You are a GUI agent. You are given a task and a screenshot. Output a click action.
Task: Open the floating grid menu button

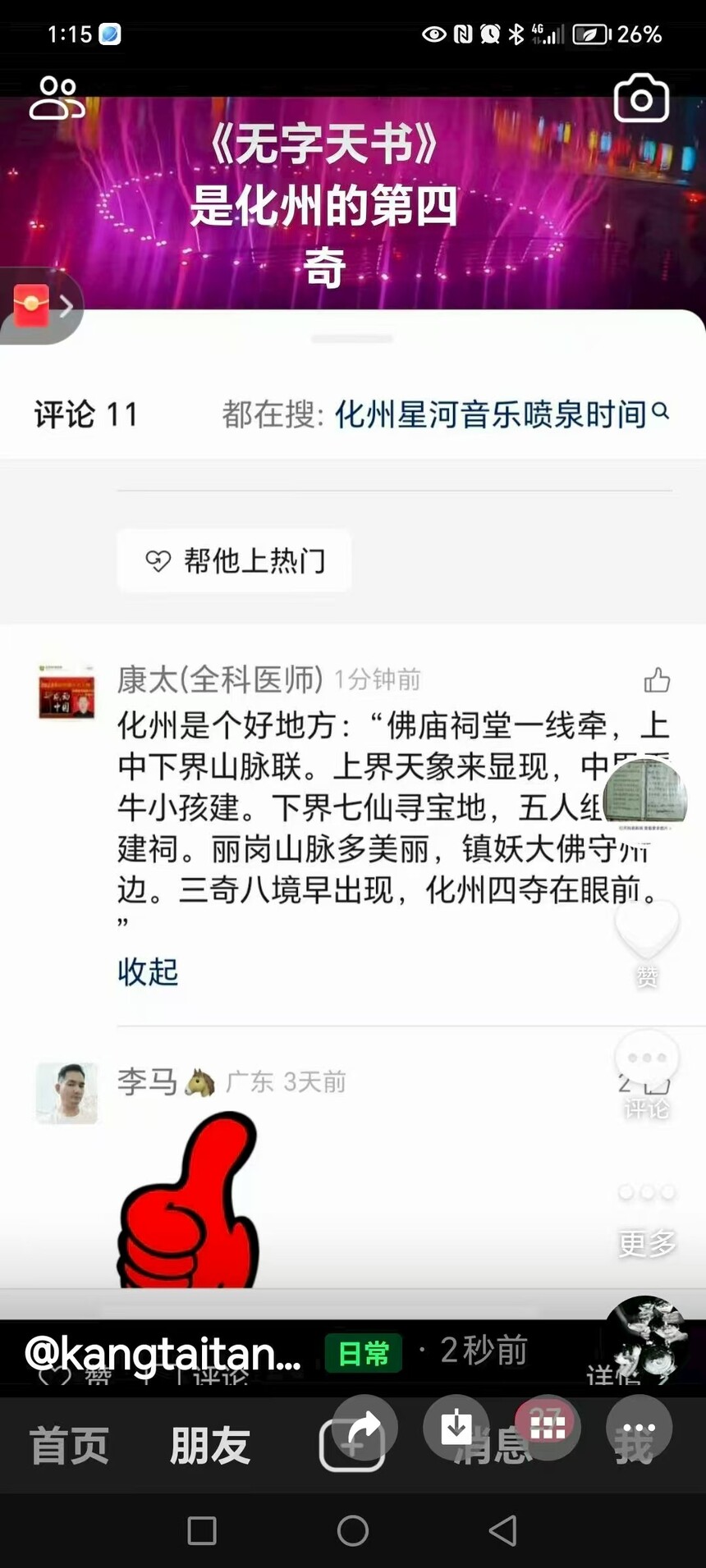coord(548,1428)
